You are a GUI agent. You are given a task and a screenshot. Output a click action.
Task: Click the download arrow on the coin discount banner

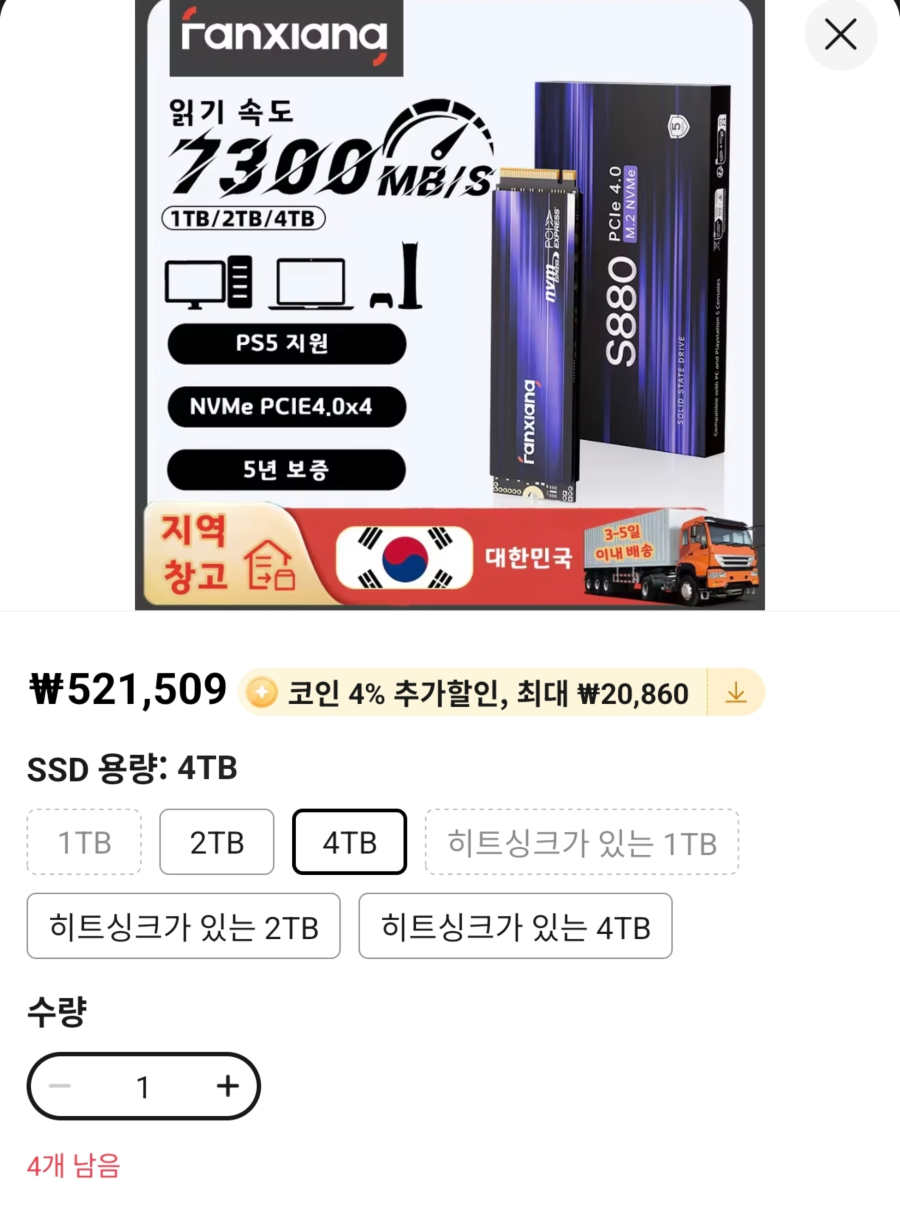(x=737, y=691)
